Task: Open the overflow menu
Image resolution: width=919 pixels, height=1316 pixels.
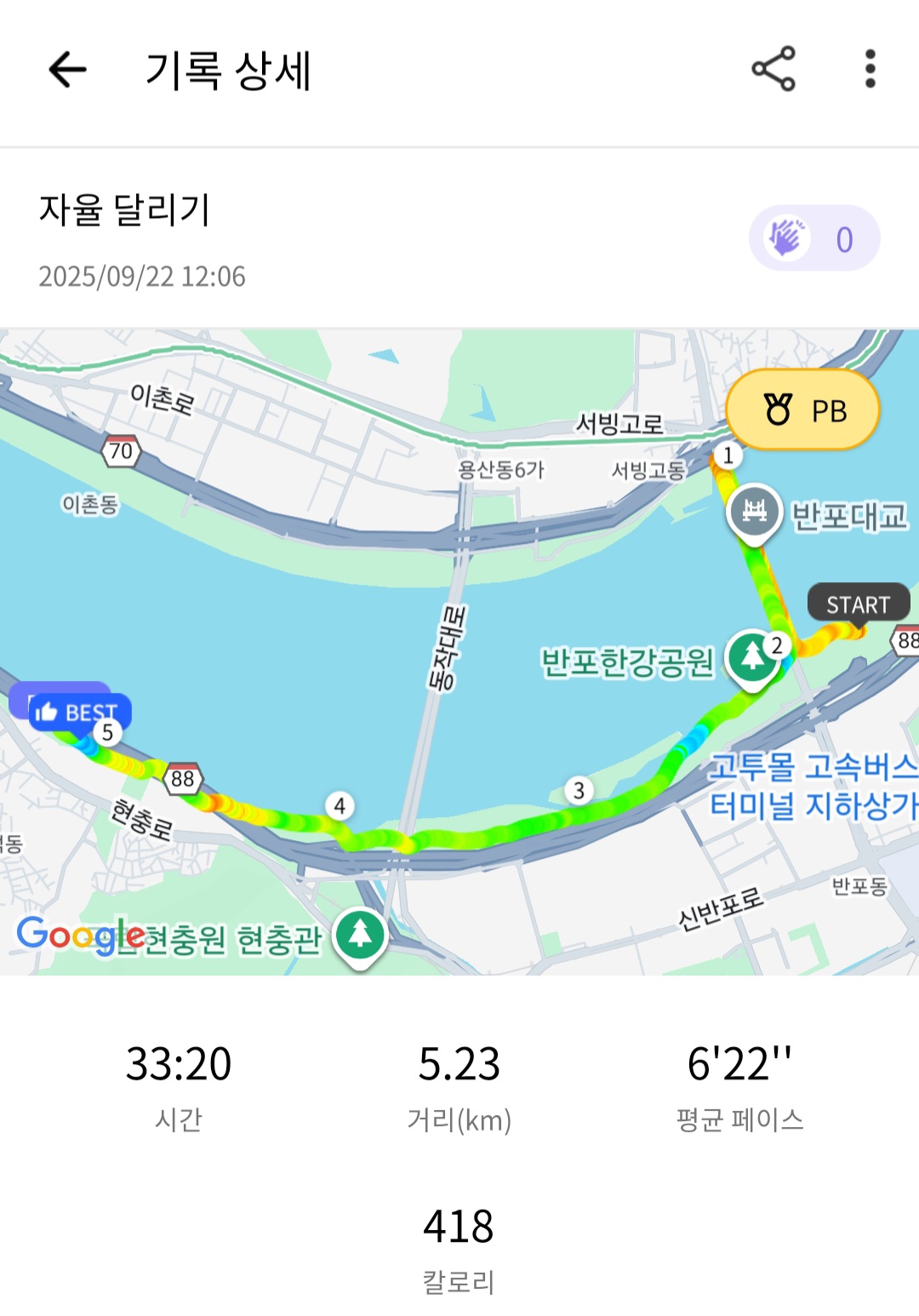Action: tap(870, 70)
